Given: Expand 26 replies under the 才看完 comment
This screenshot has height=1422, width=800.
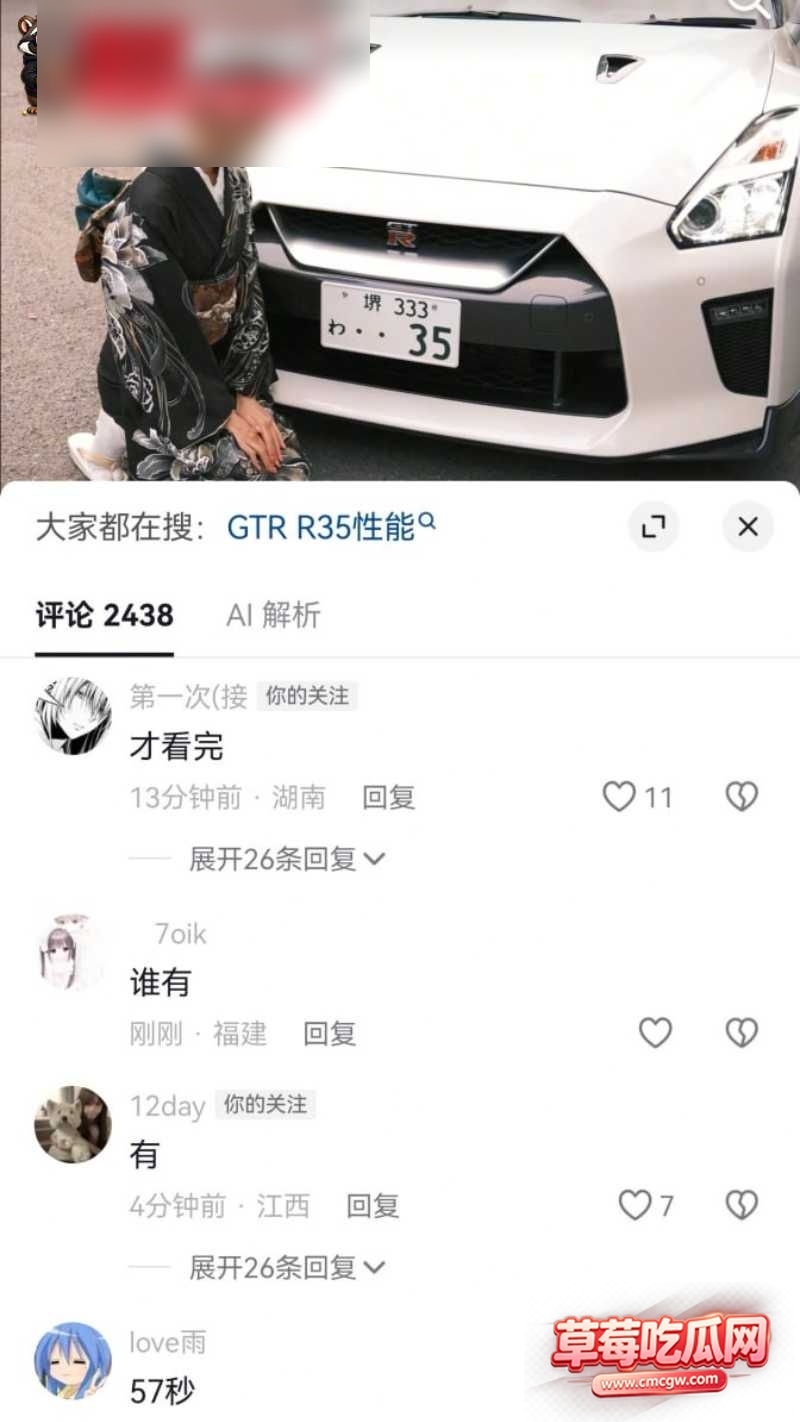Looking at the screenshot, I should pyautogui.click(x=287, y=859).
